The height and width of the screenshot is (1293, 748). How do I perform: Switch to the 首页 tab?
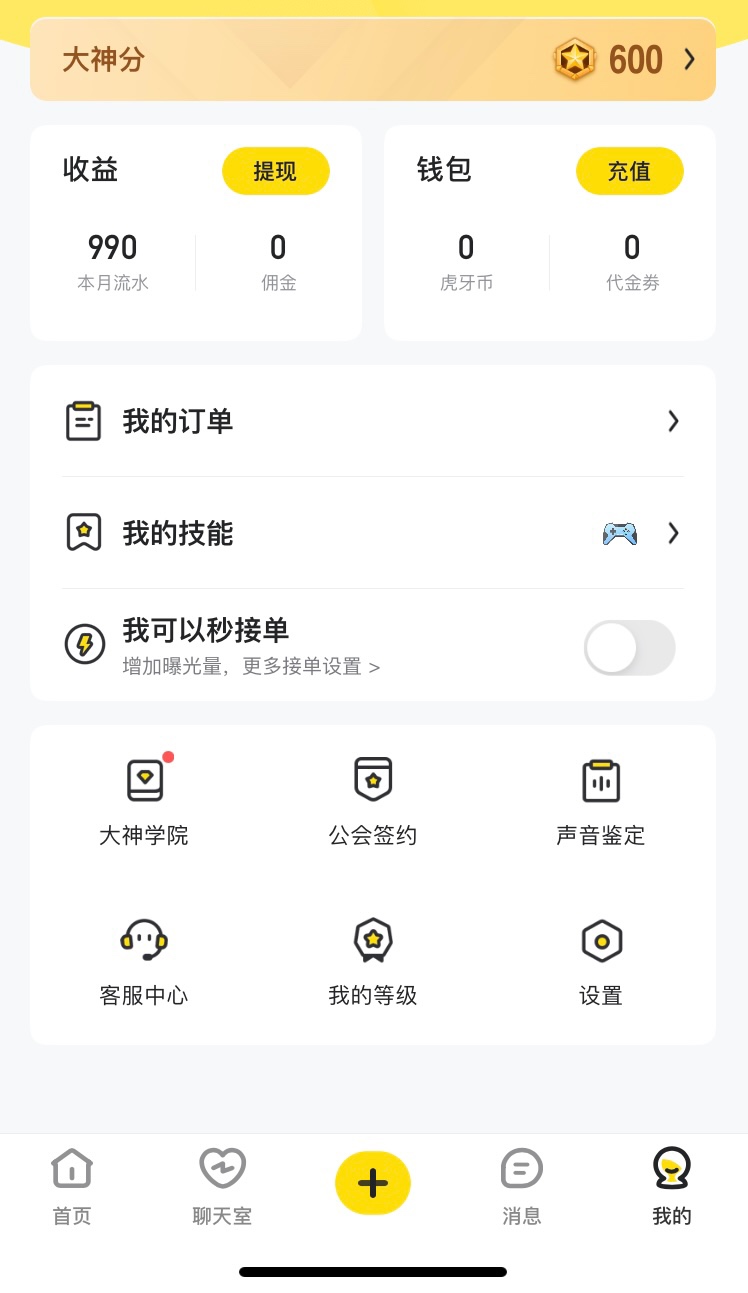[x=72, y=1187]
